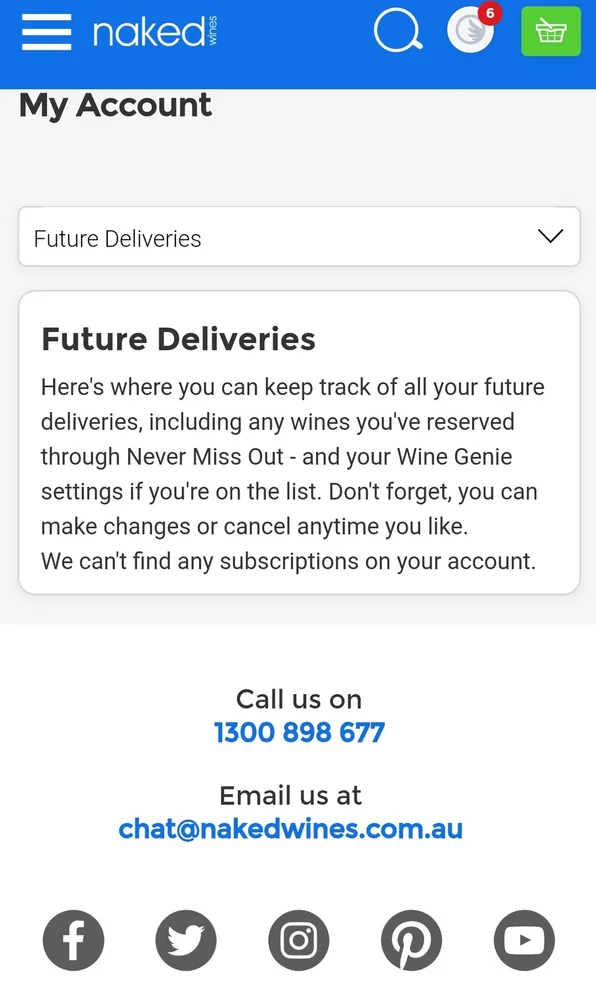
Task: Open the hamburger menu
Action: (x=47, y=31)
